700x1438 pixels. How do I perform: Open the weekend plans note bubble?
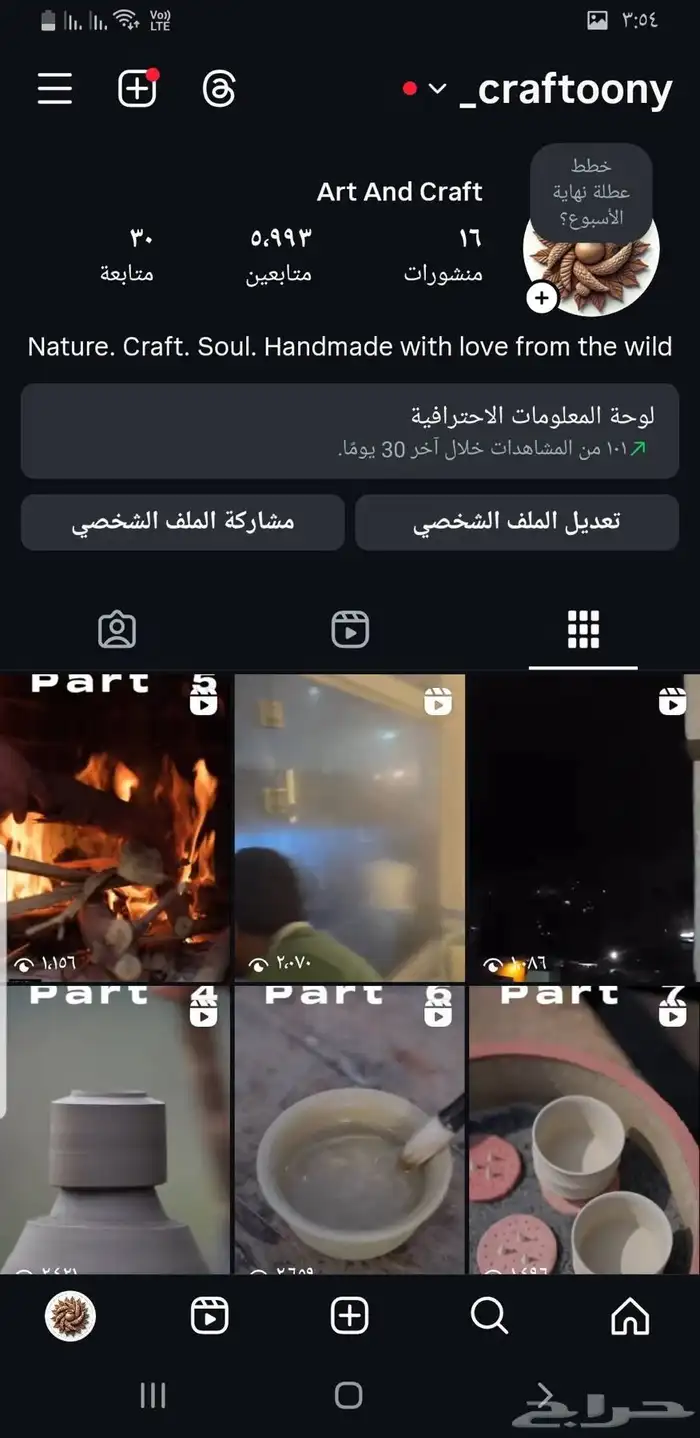pyautogui.click(x=591, y=191)
